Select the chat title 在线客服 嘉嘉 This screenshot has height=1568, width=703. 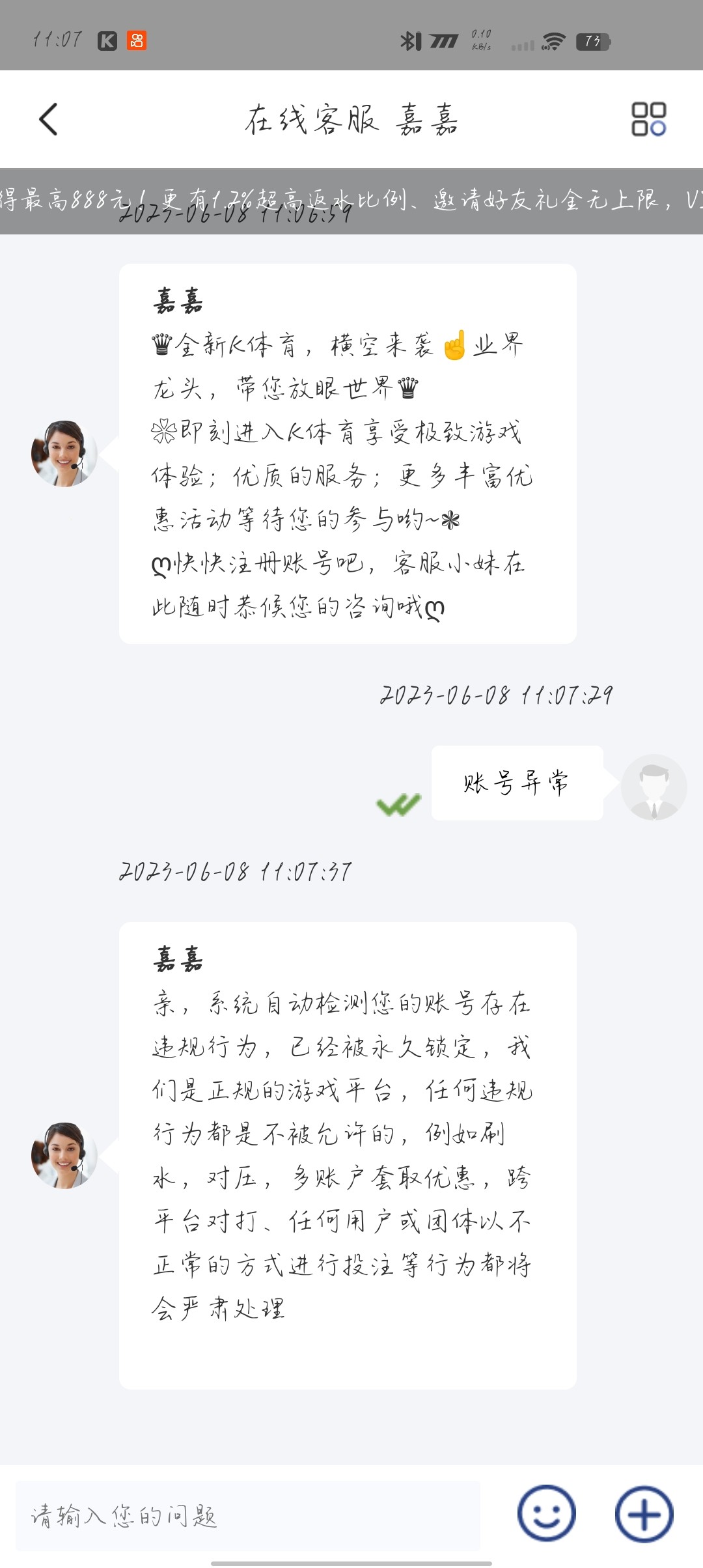(x=351, y=121)
